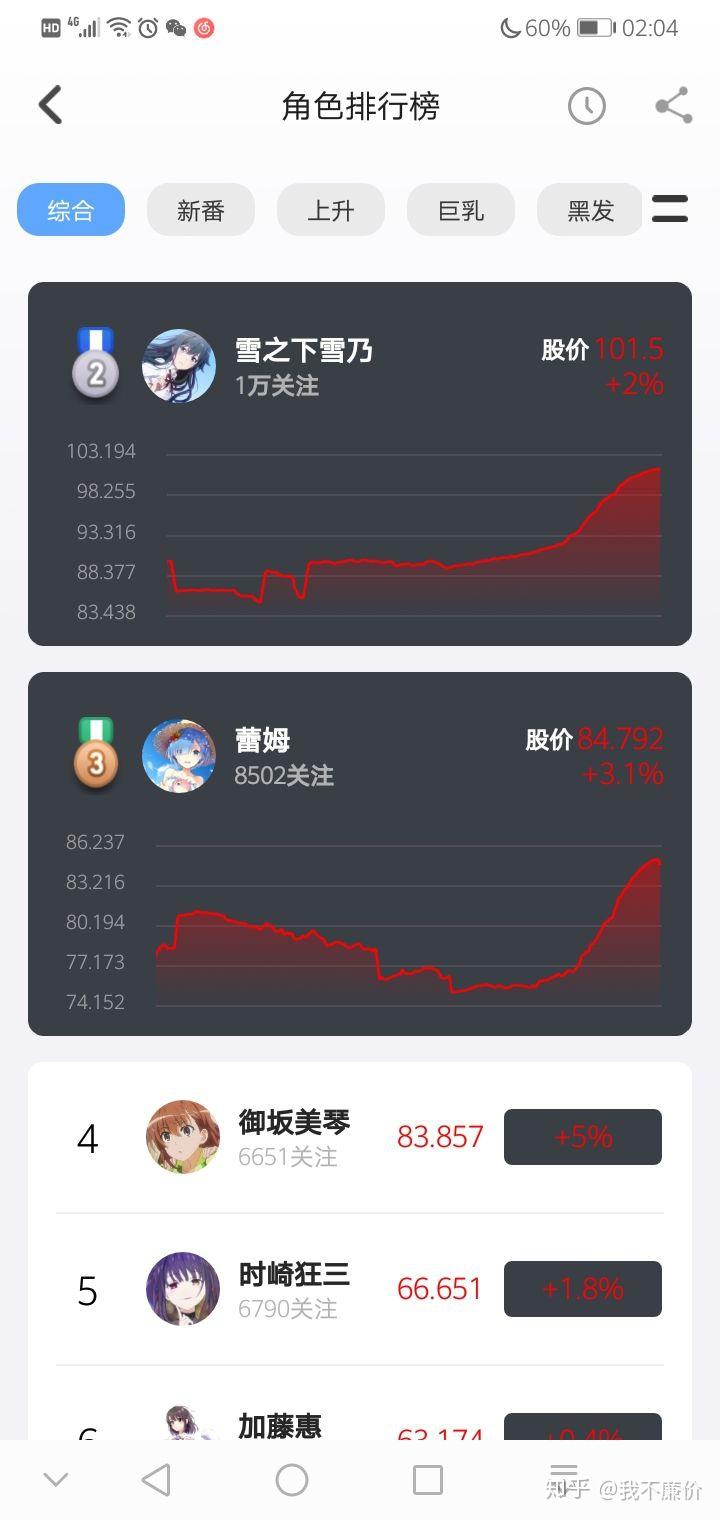The image size is (720, 1520).
Task: Open recent apps from the navigation bar
Action: tap(428, 1480)
